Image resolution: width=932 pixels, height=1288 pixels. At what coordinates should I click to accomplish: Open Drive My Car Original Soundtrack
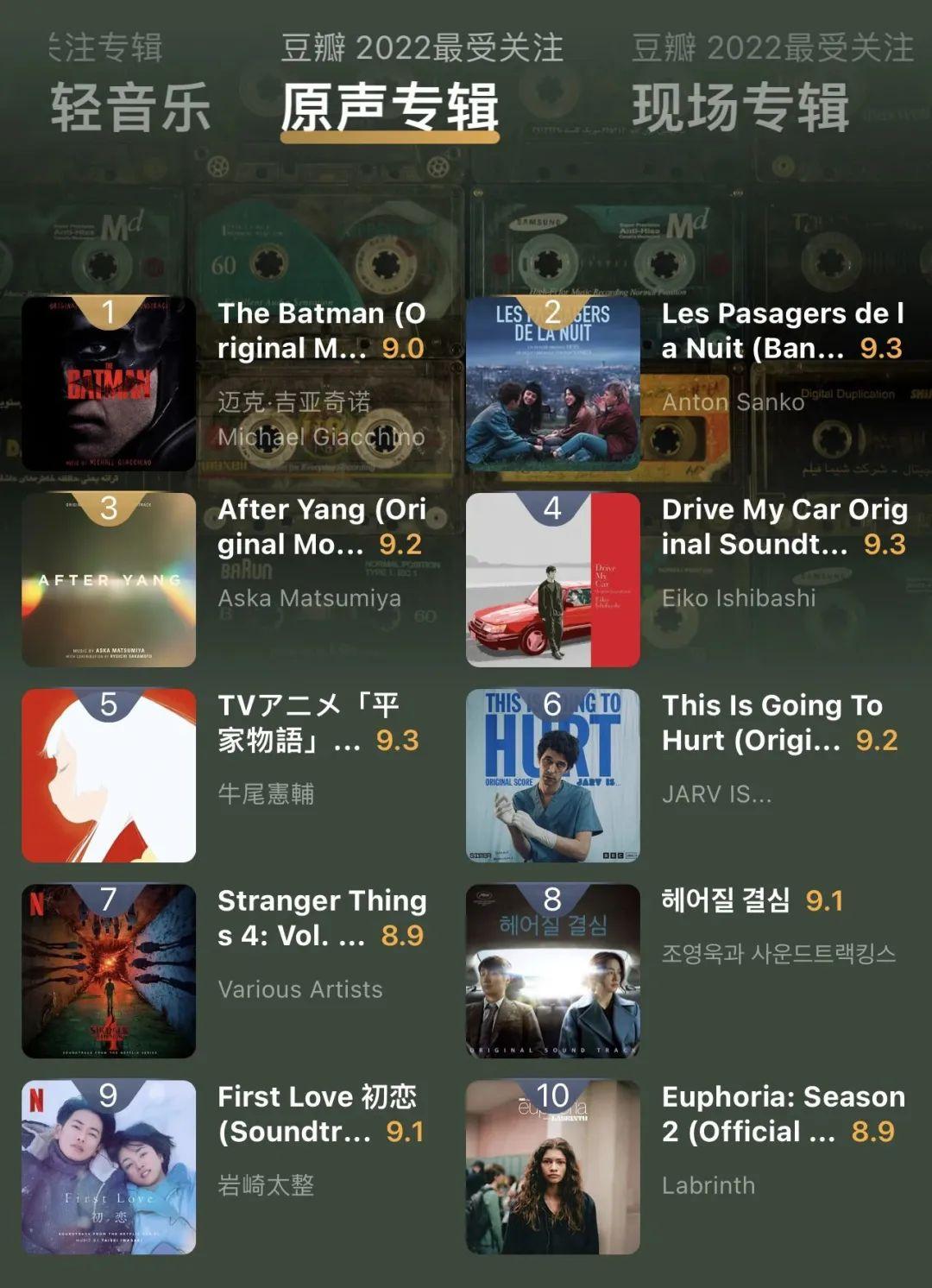click(553, 580)
